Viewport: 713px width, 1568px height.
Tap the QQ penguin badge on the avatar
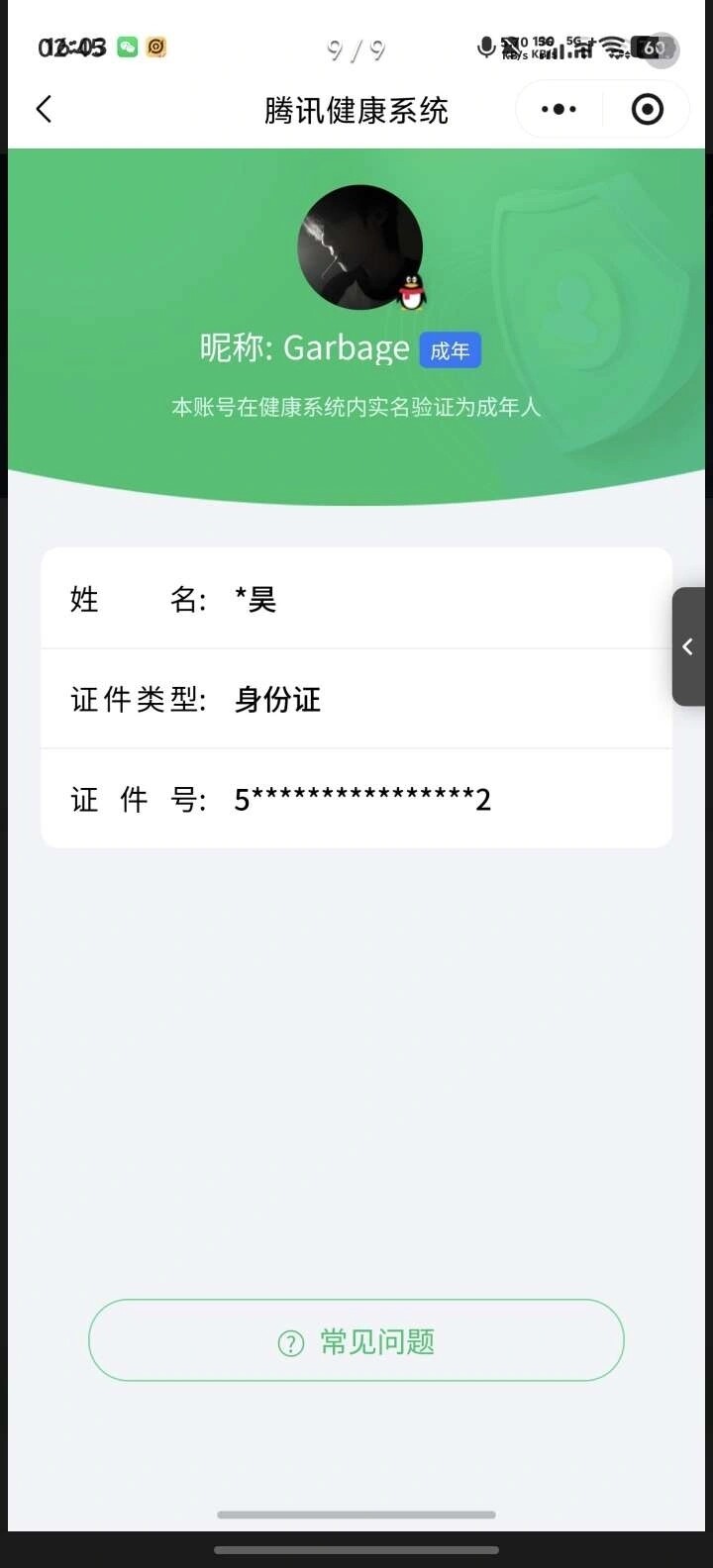tap(409, 292)
